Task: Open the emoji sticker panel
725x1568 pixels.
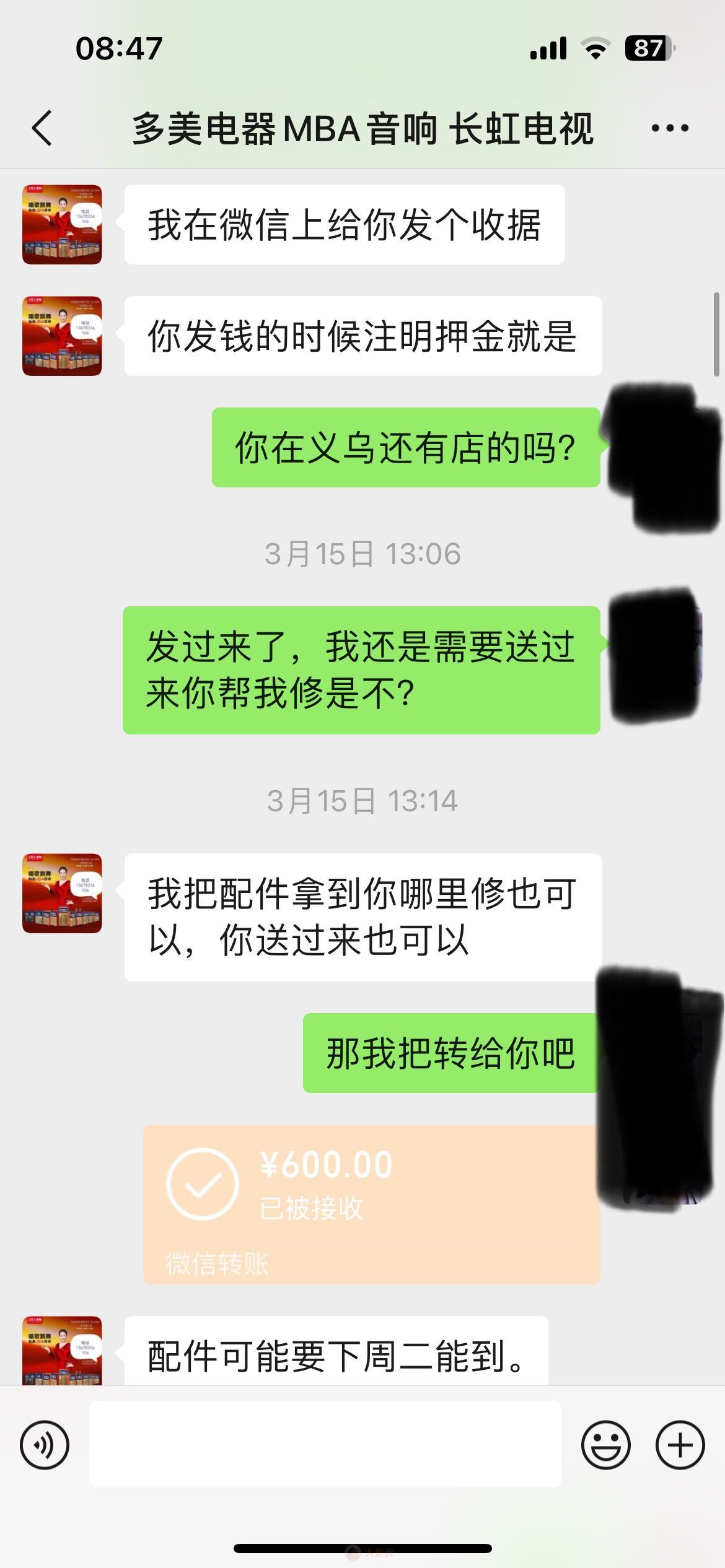Action: tap(605, 1445)
